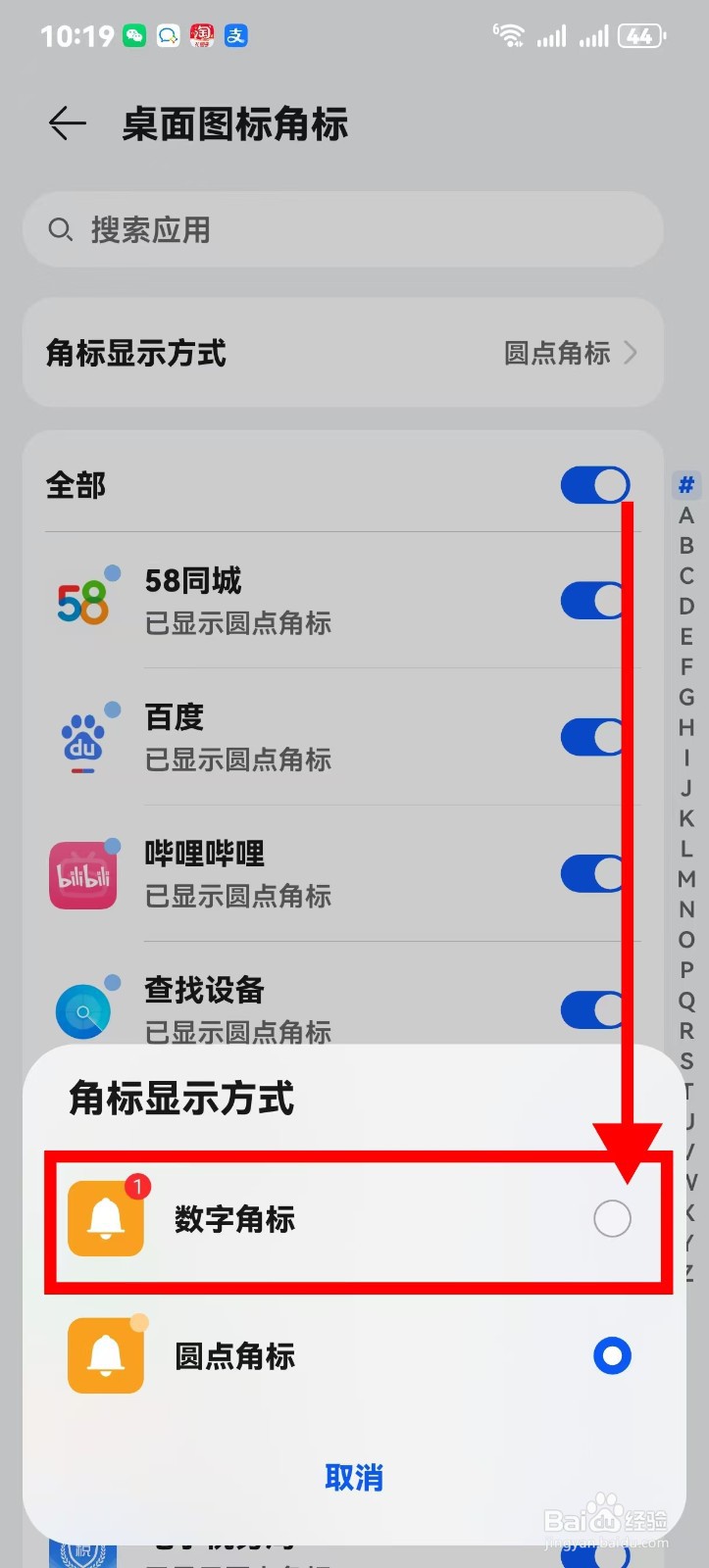Disable the 全部 (All) master switch
This screenshot has height=1568, width=709.
594,485
